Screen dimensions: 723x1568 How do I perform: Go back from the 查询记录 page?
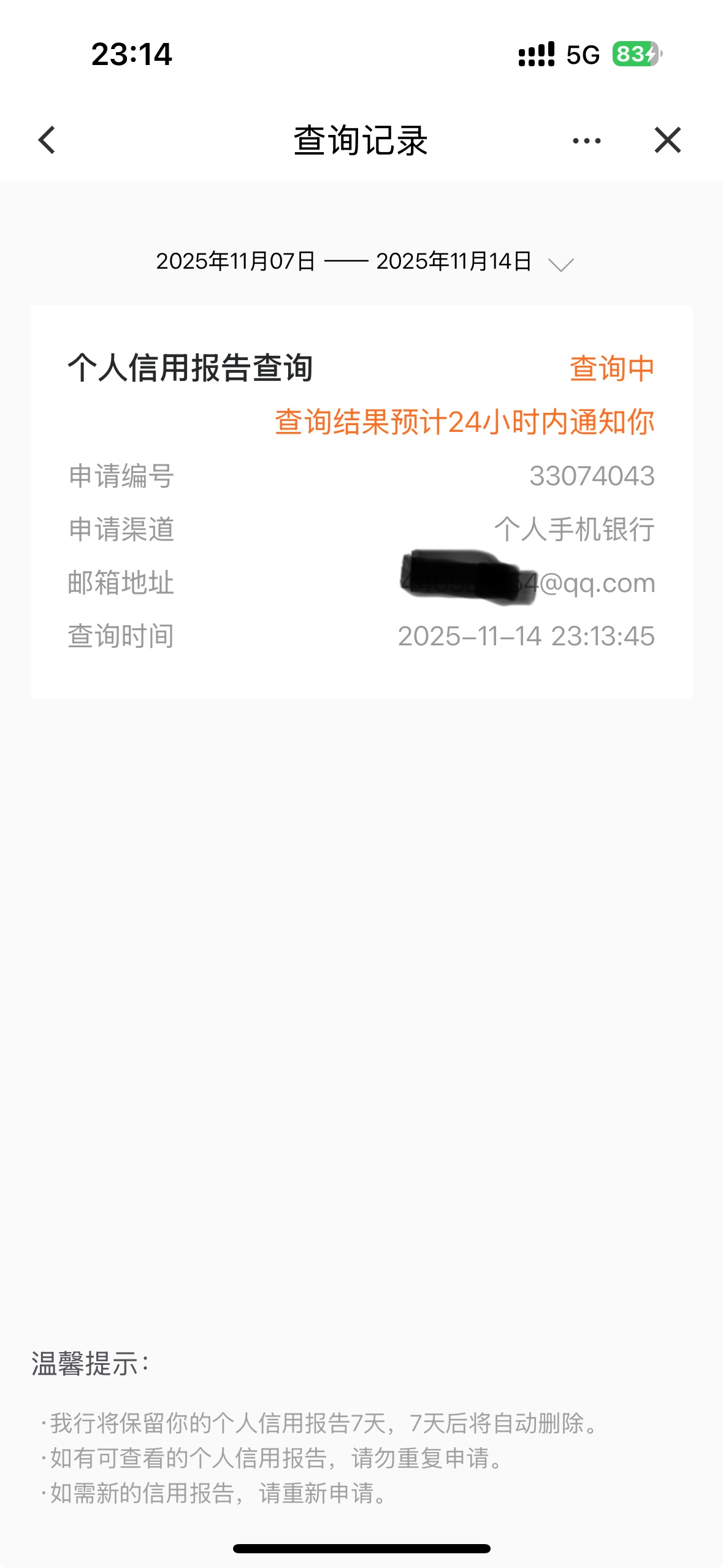point(47,140)
